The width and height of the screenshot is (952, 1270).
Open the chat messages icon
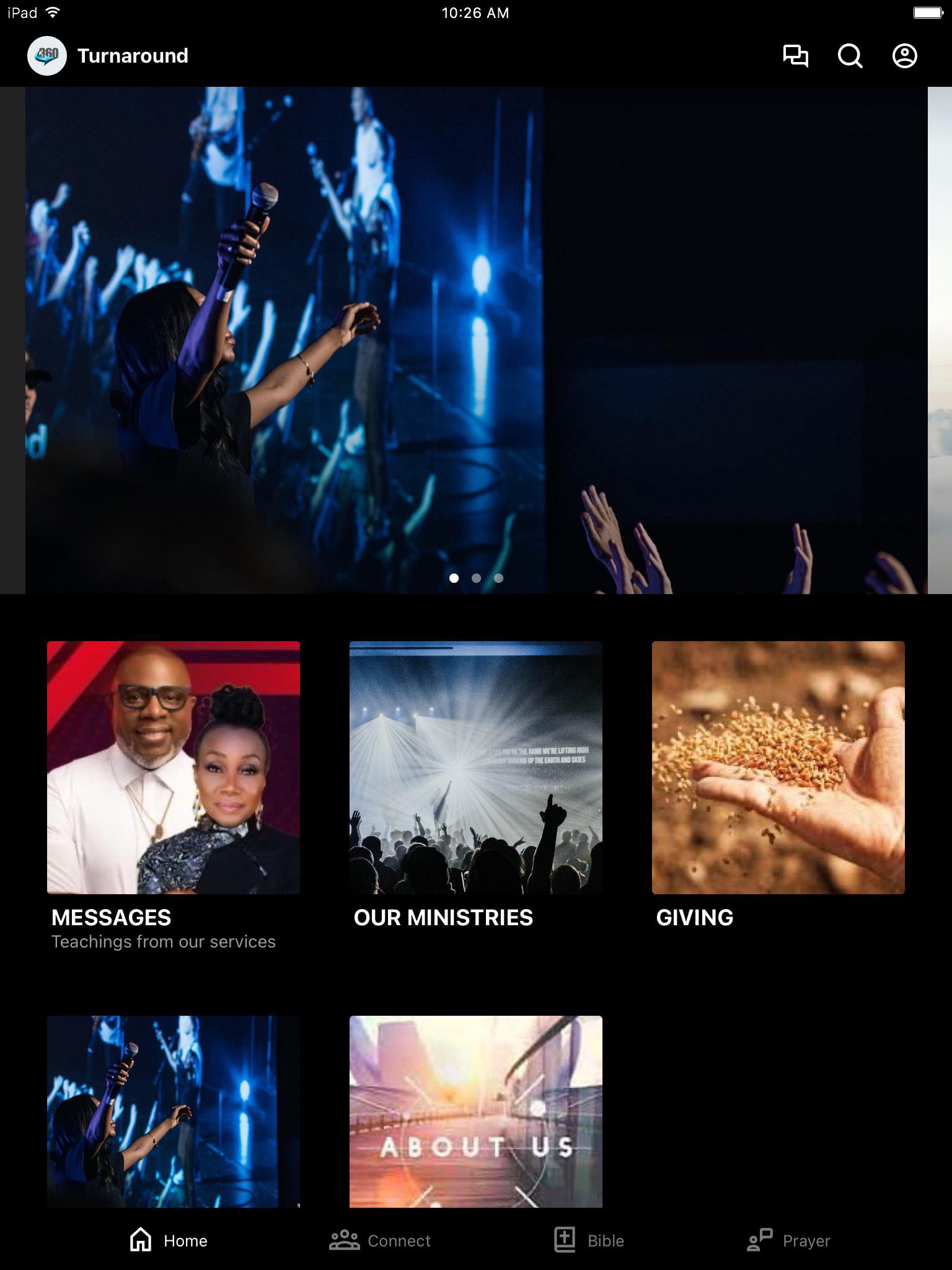click(795, 56)
